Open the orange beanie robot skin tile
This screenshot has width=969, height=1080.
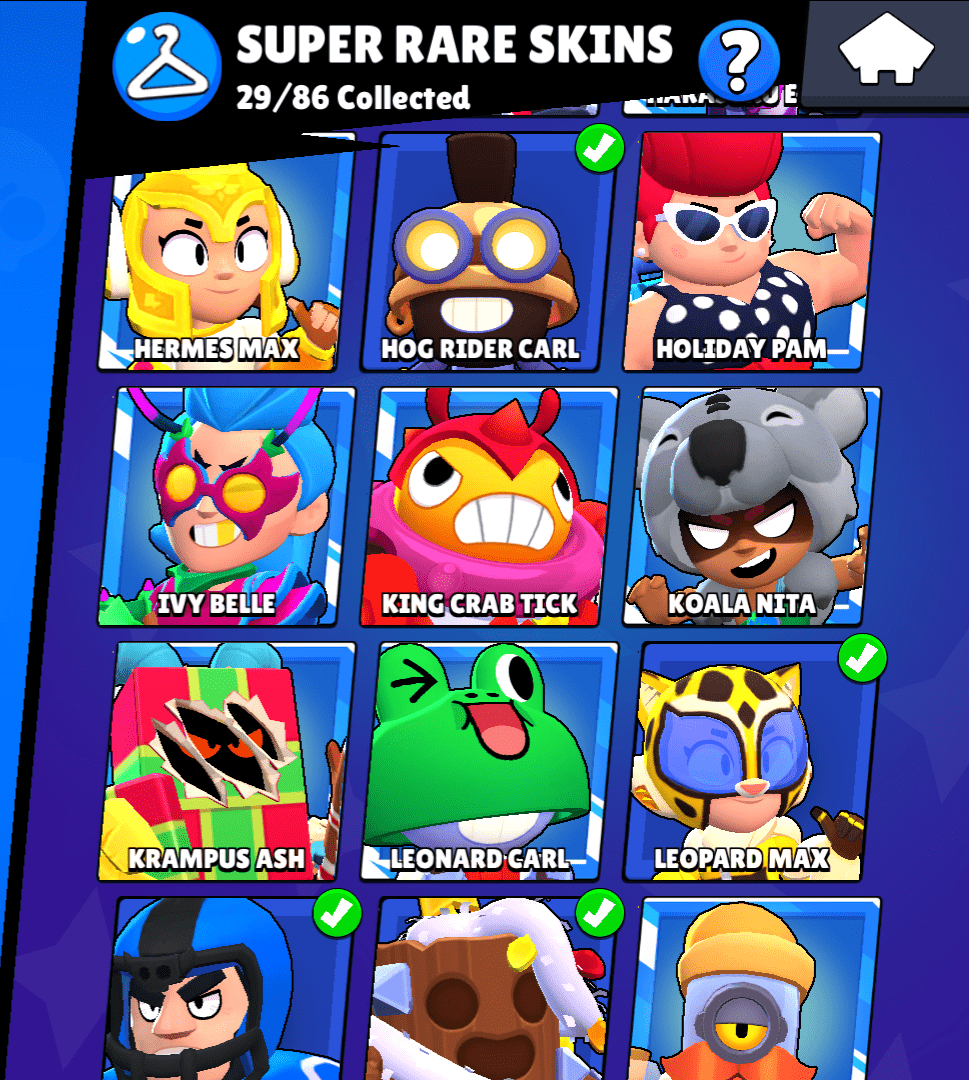tap(756, 988)
